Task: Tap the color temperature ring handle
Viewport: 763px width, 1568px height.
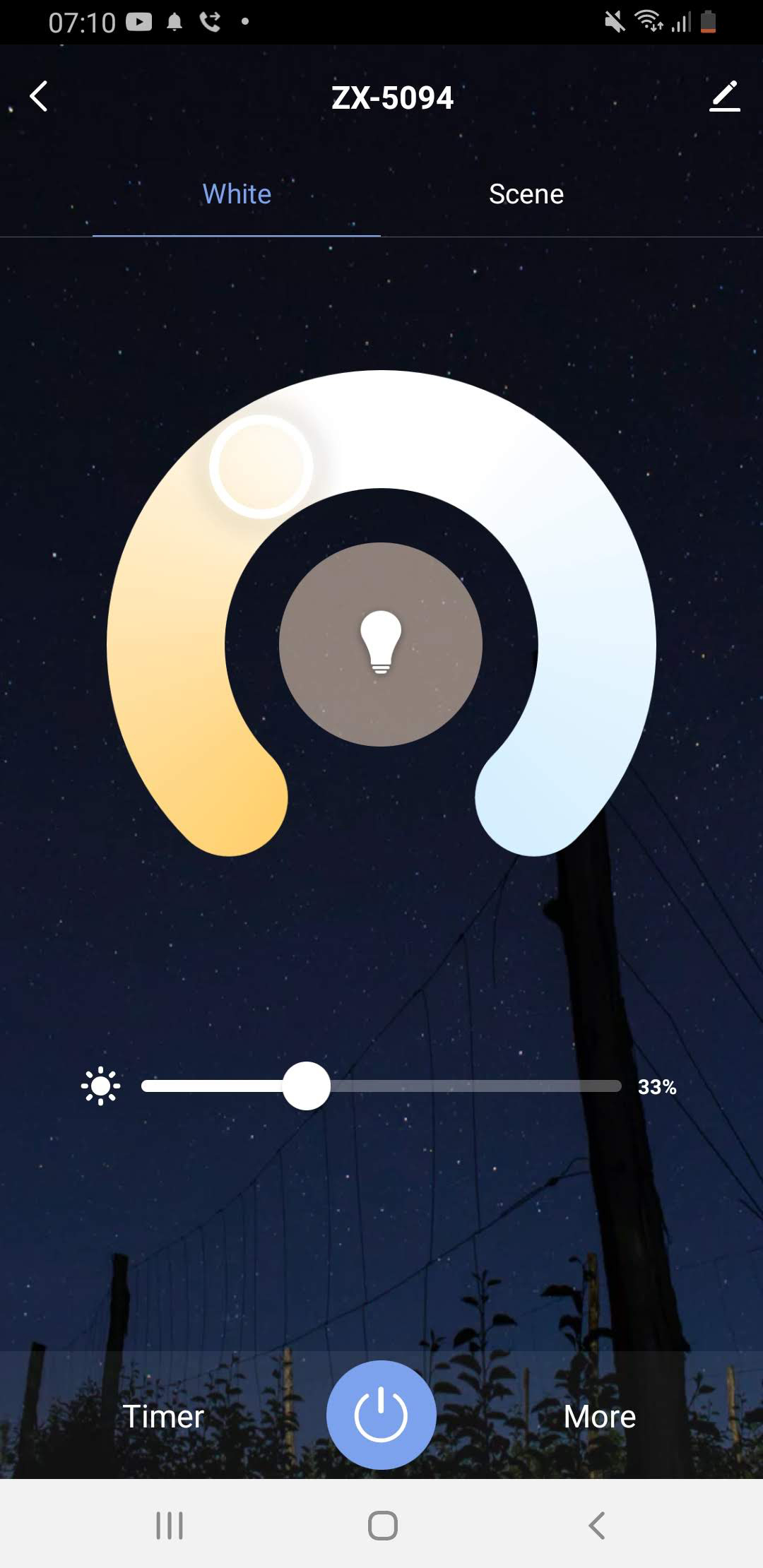Action: 261,466
